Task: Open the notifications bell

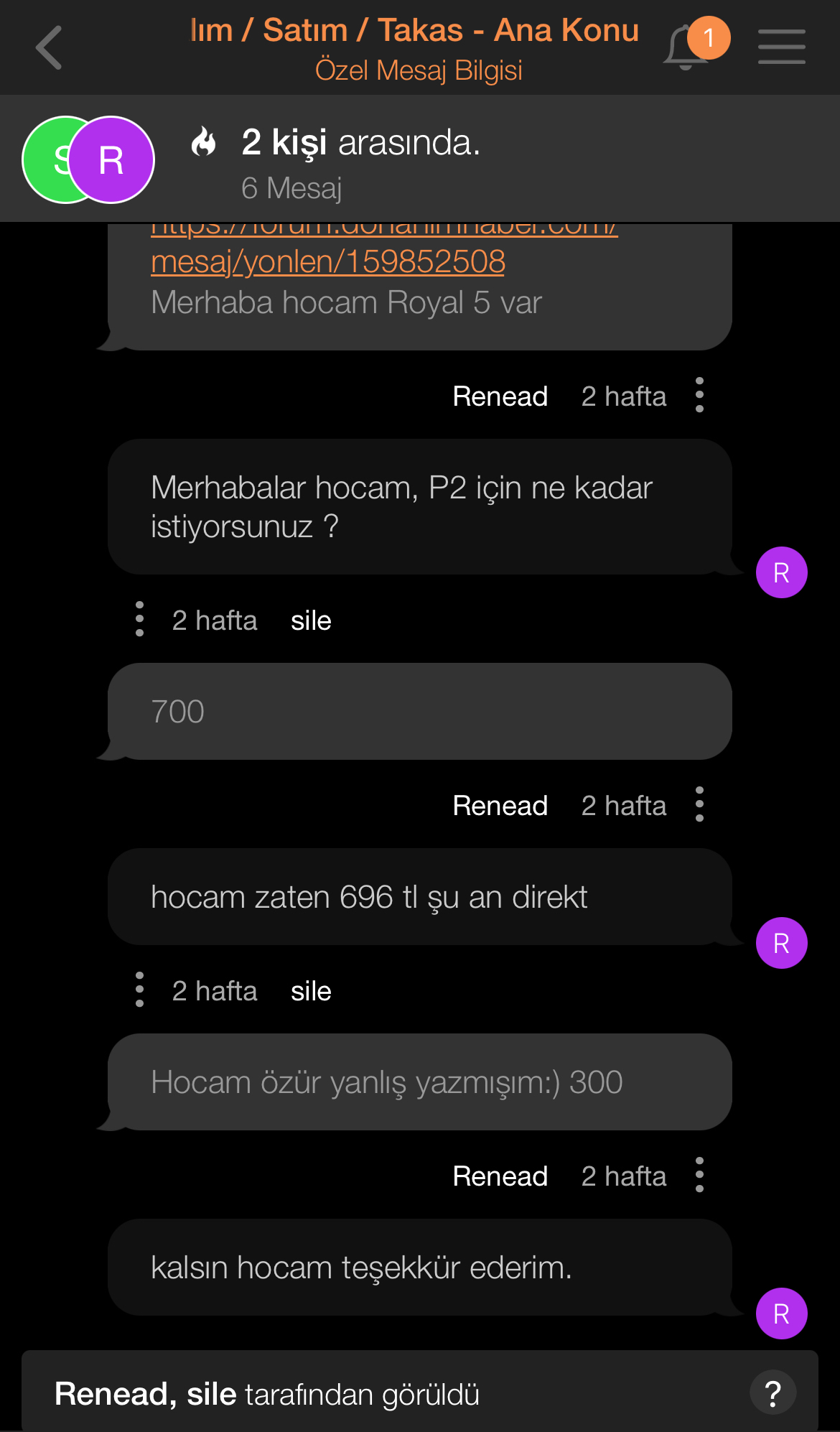Action: tap(686, 48)
